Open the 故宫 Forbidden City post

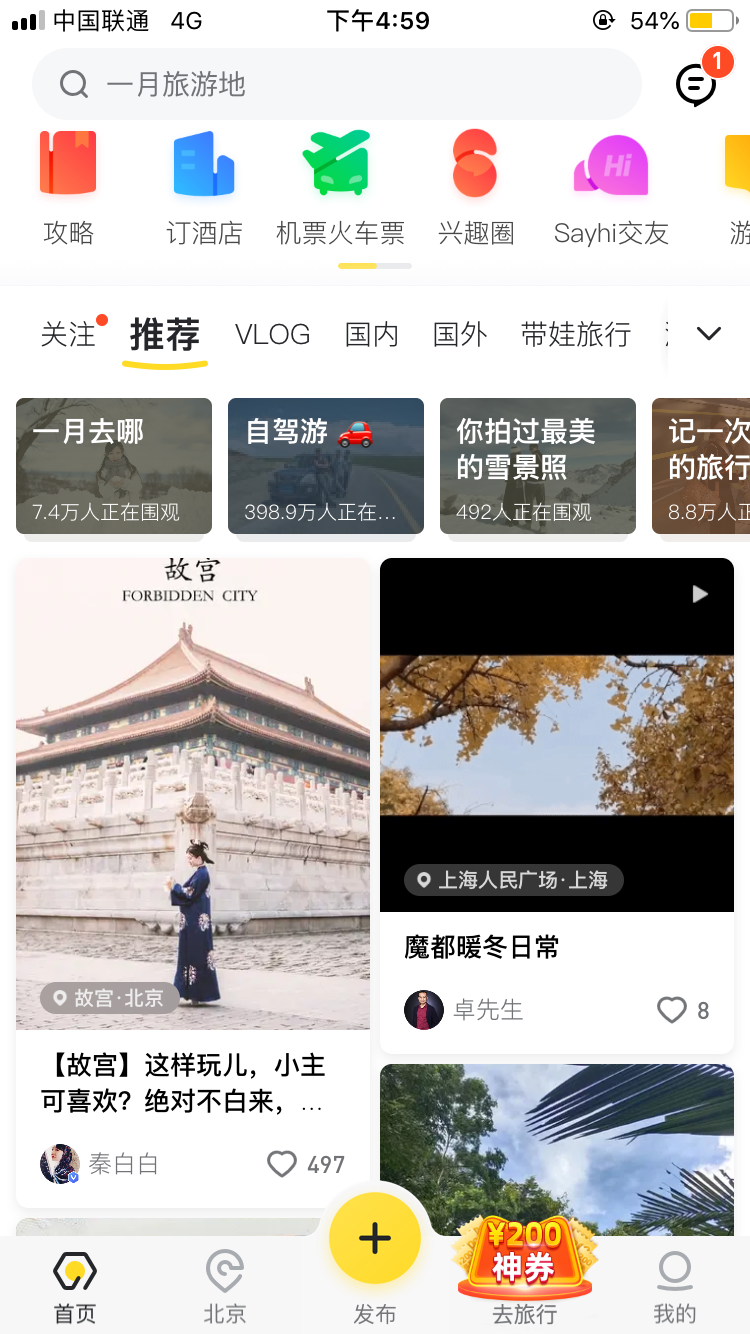pyautogui.click(x=193, y=800)
